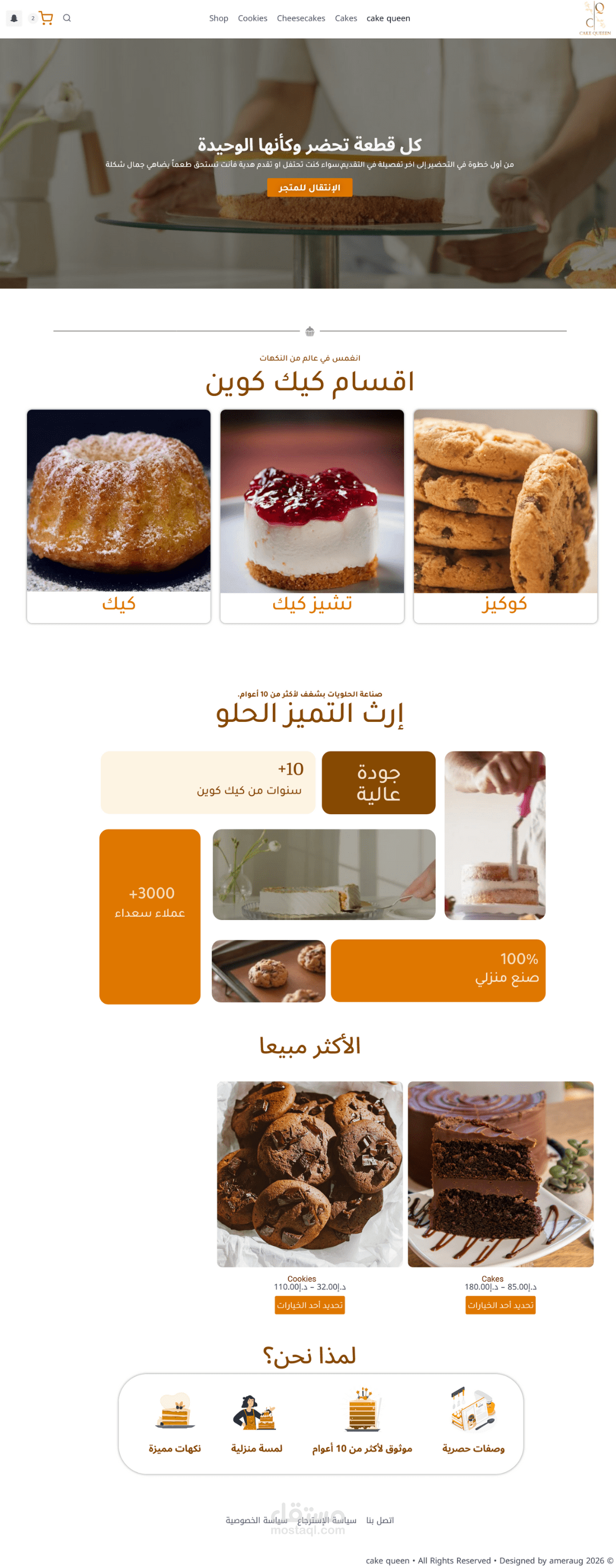Open the search magnifier icon
This screenshot has height=1568, width=616.
pyautogui.click(x=67, y=18)
